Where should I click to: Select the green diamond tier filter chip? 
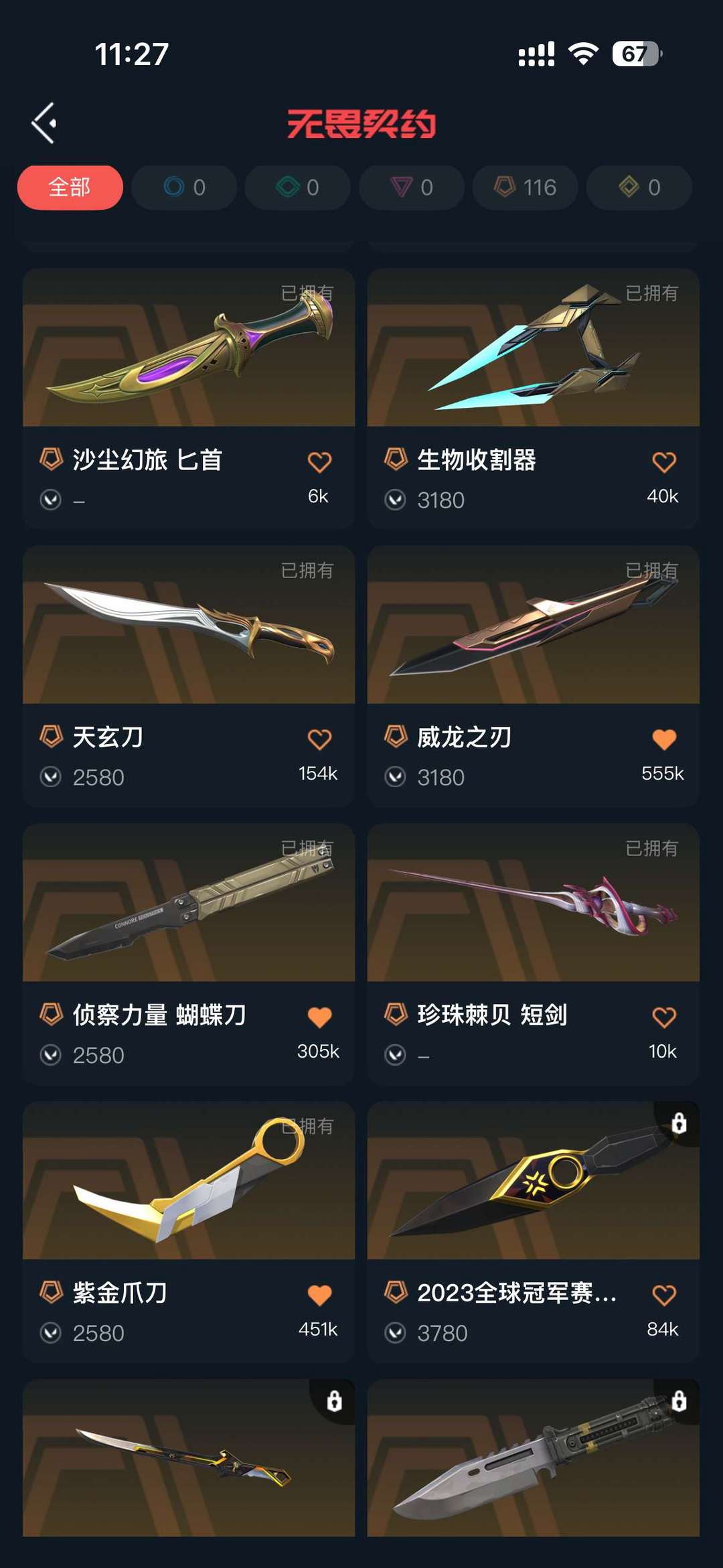click(298, 188)
